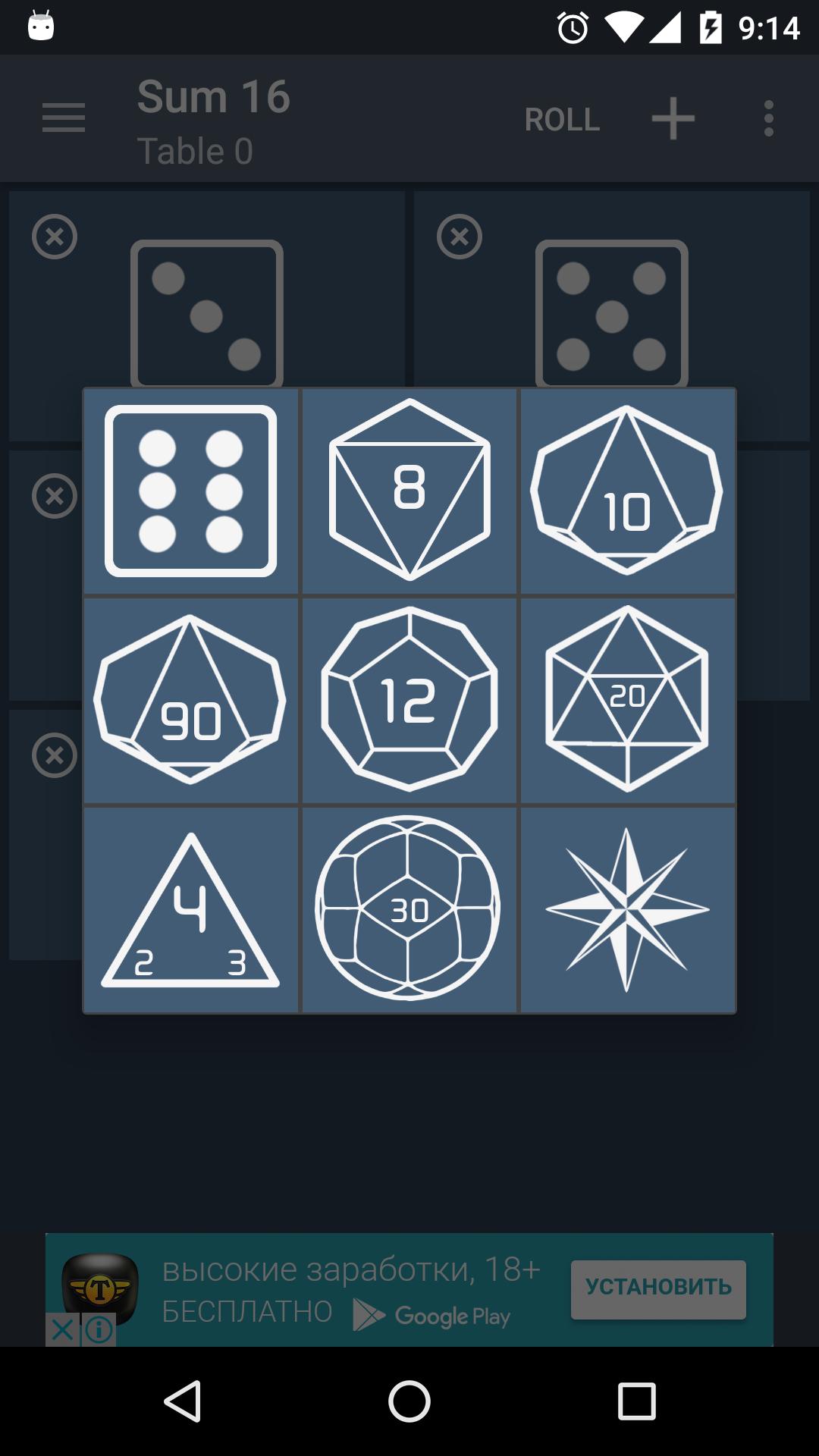
Task: Open the overflow options menu
Action: pos(768,118)
